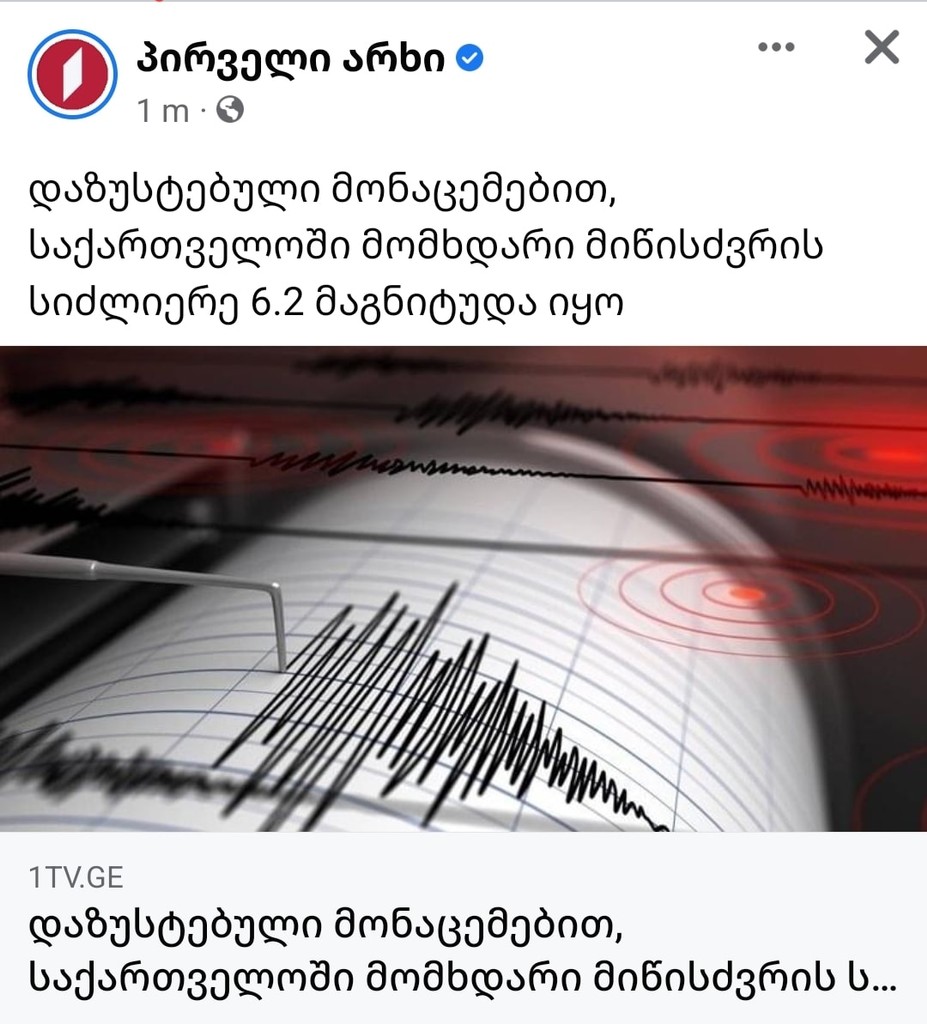This screenshot has height=1024, width=927.
Task: Open the seismograph article image
Action: pos(463,588)
